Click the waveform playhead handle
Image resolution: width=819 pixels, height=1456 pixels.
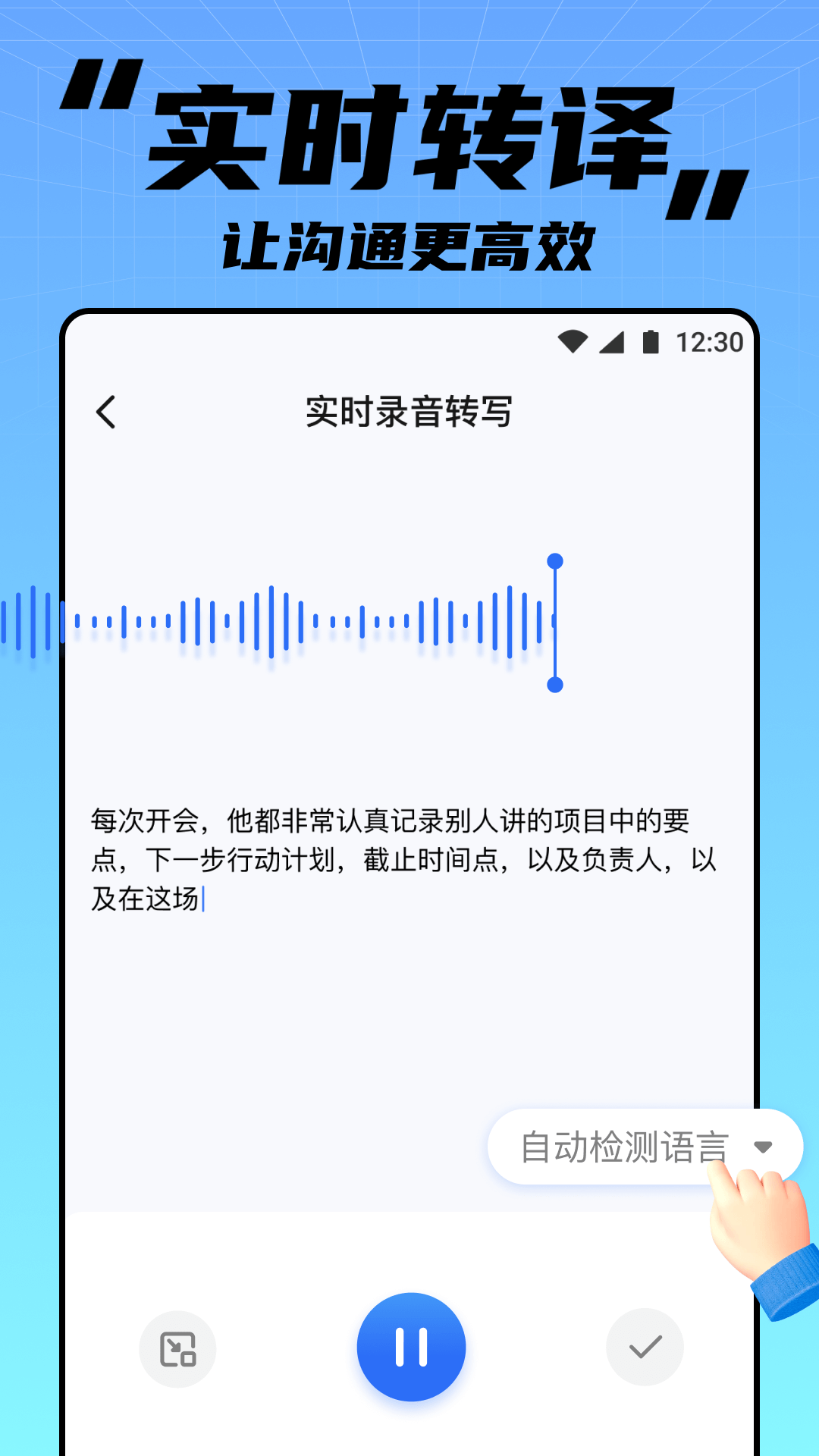tap(557, 622)
